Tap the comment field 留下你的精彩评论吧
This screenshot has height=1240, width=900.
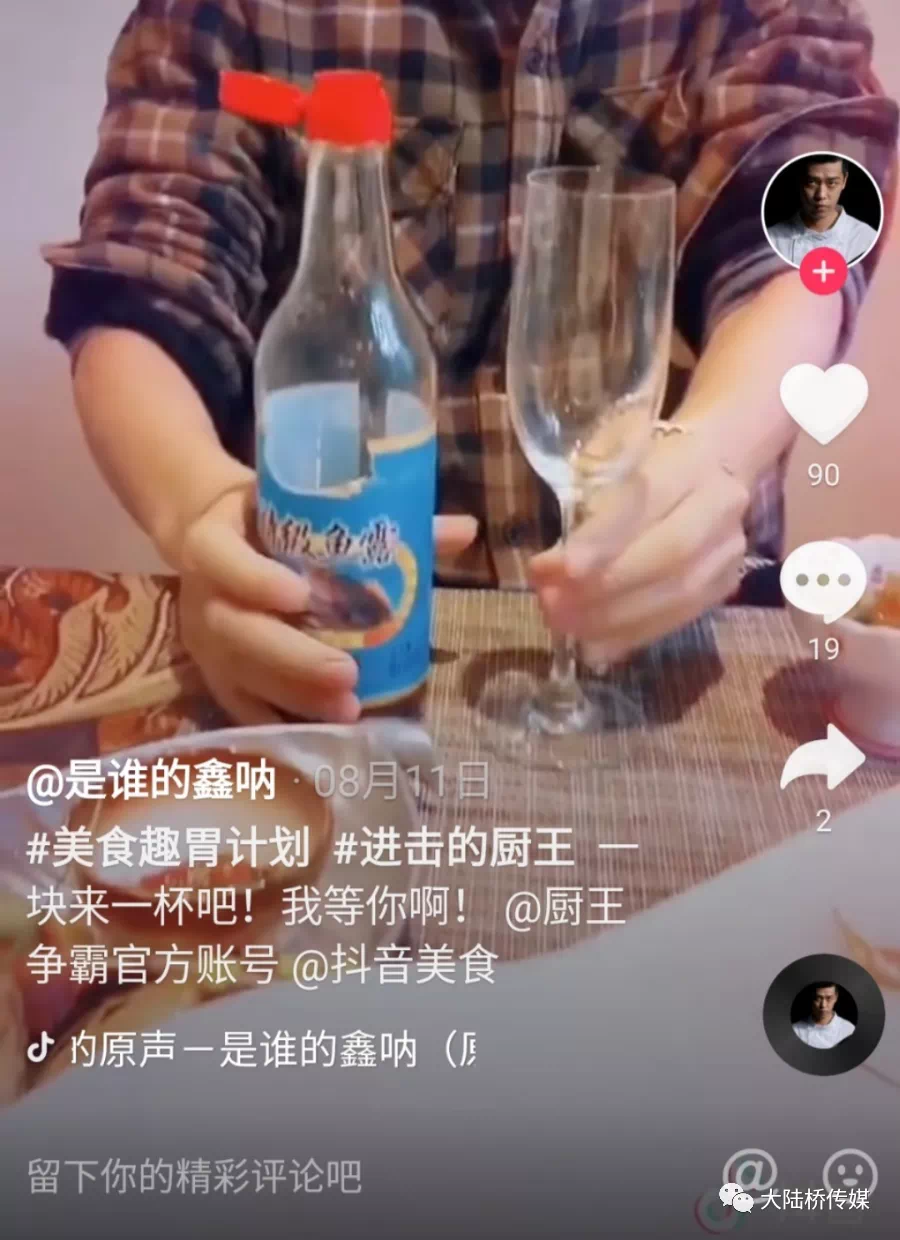[195, 1176]
